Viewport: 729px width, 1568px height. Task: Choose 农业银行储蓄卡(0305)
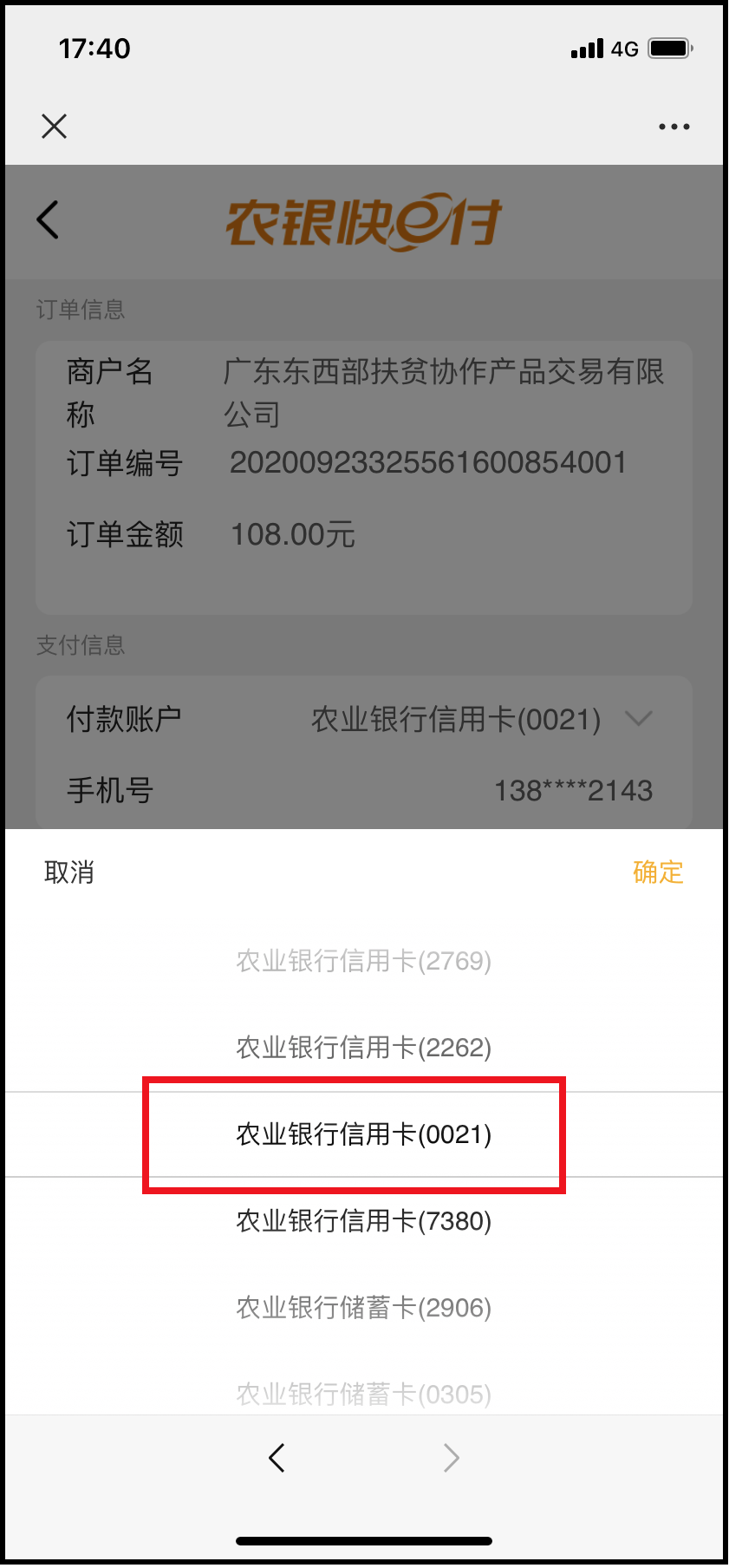point(364,1393)
